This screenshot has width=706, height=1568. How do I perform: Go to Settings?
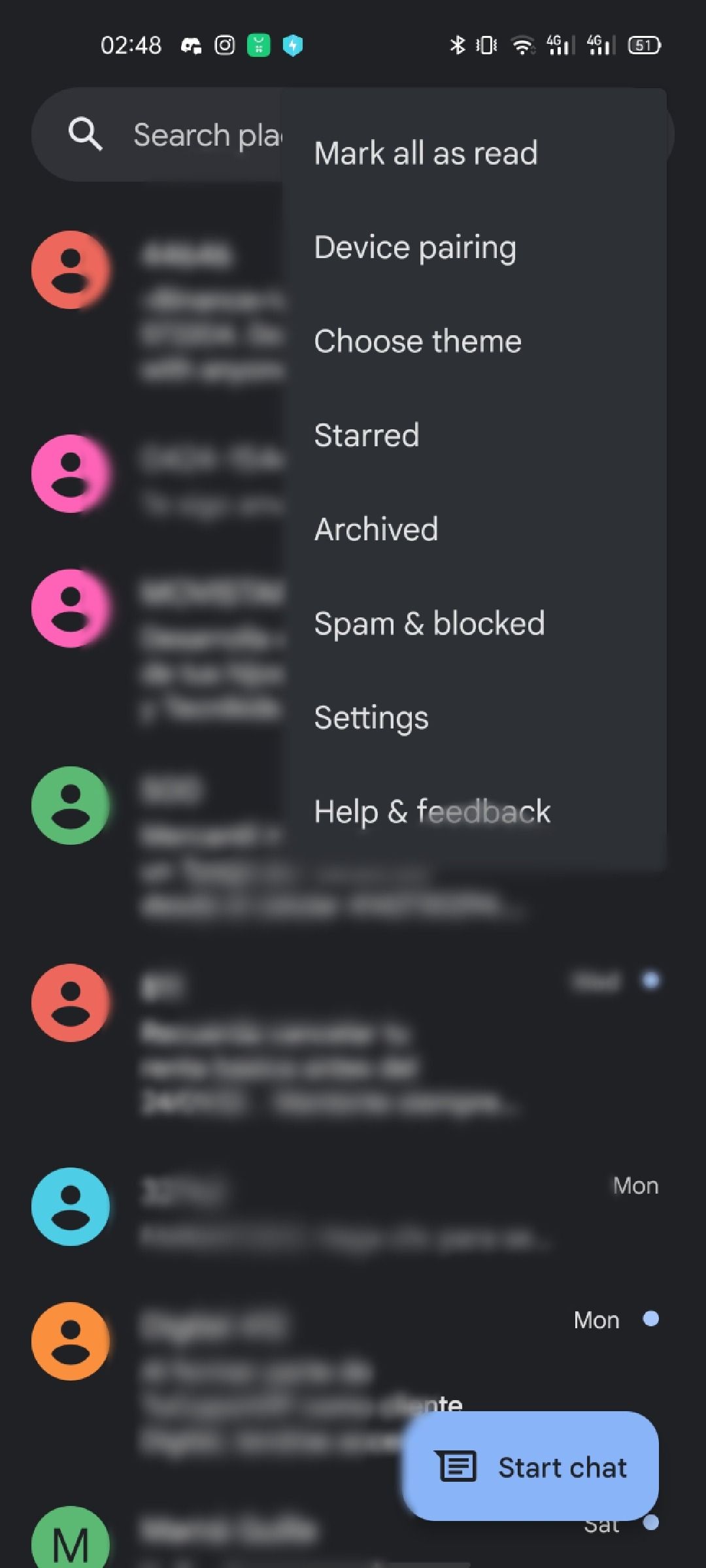point(371,718)
